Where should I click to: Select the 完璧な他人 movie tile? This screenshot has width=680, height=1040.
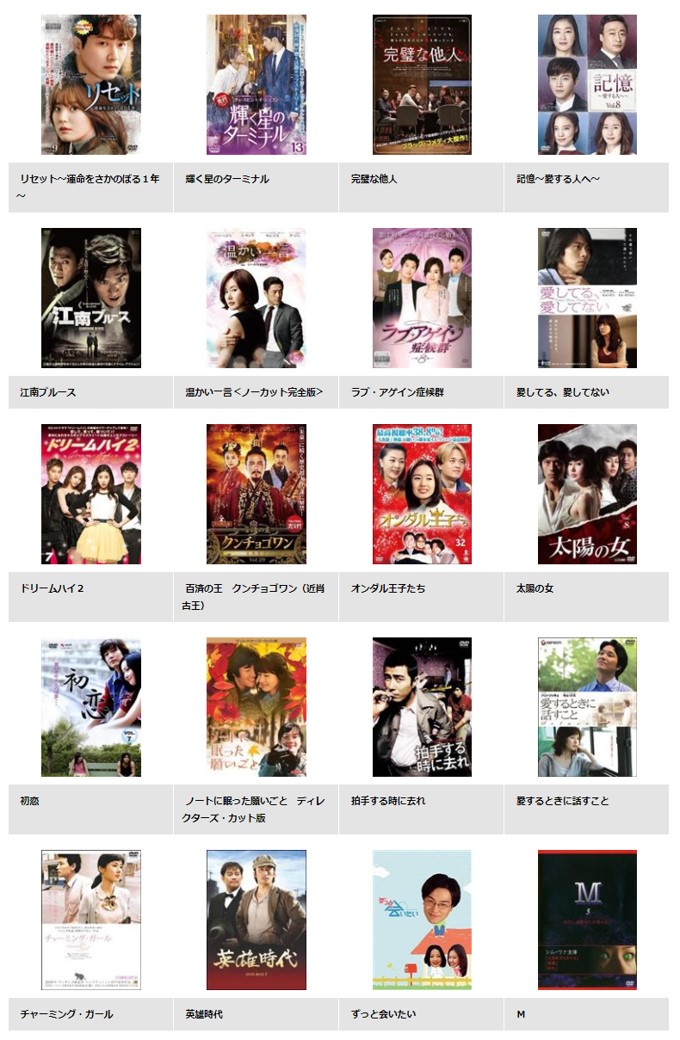tap(422, 85)
